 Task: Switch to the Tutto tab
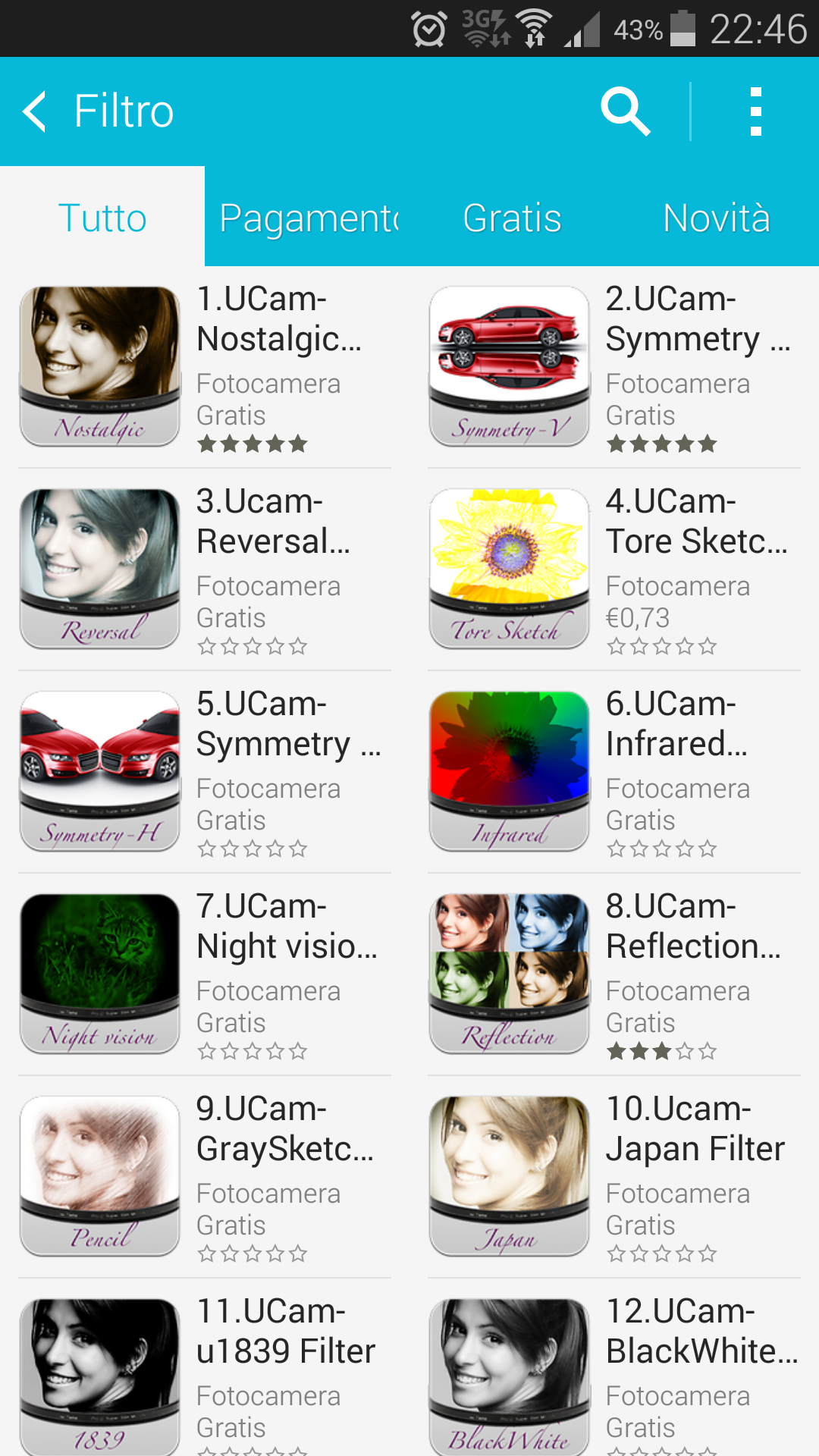(102, 218)
